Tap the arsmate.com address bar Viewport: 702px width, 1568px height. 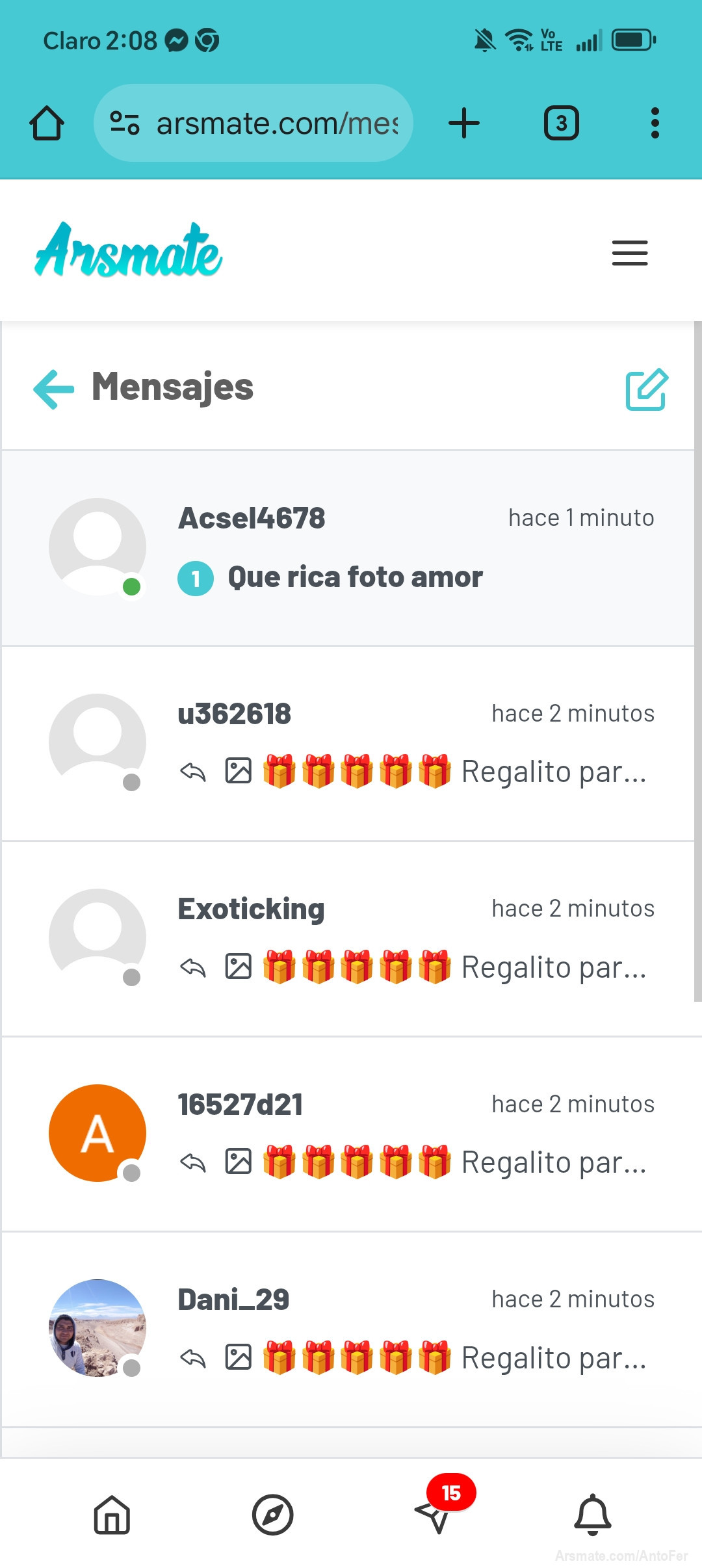click(253, 123)
